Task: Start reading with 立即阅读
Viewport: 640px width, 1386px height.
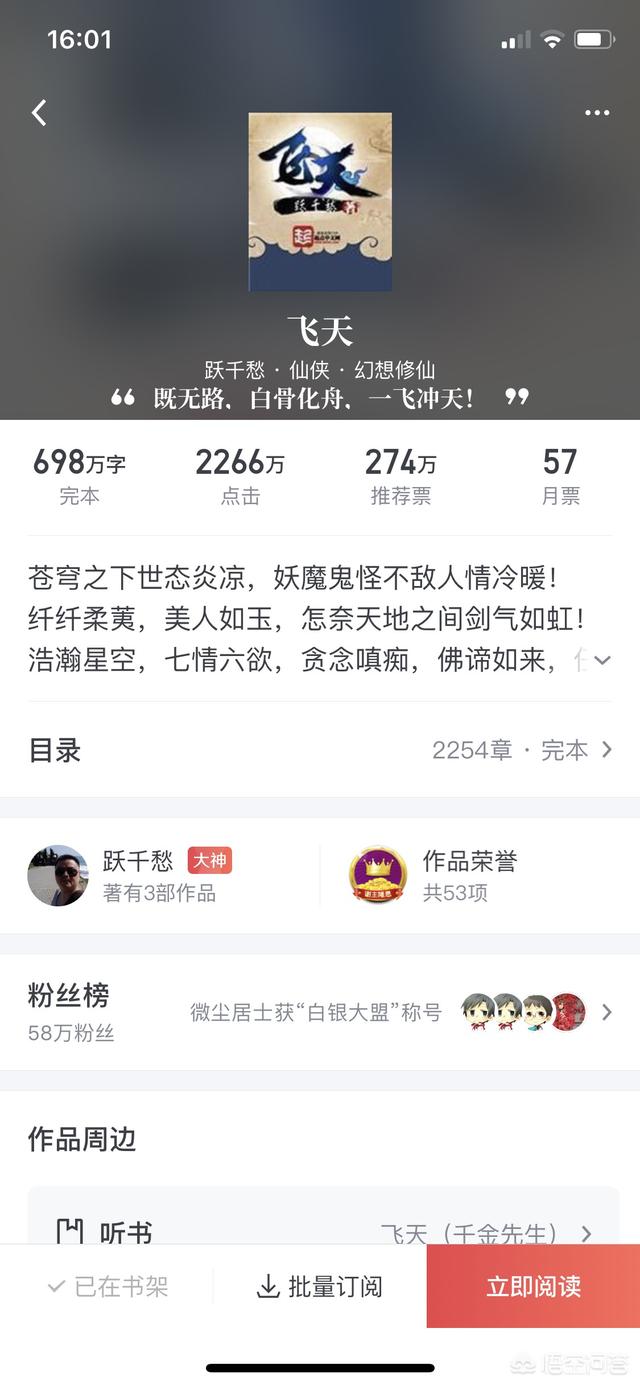Action: (x=533, y=1286)
